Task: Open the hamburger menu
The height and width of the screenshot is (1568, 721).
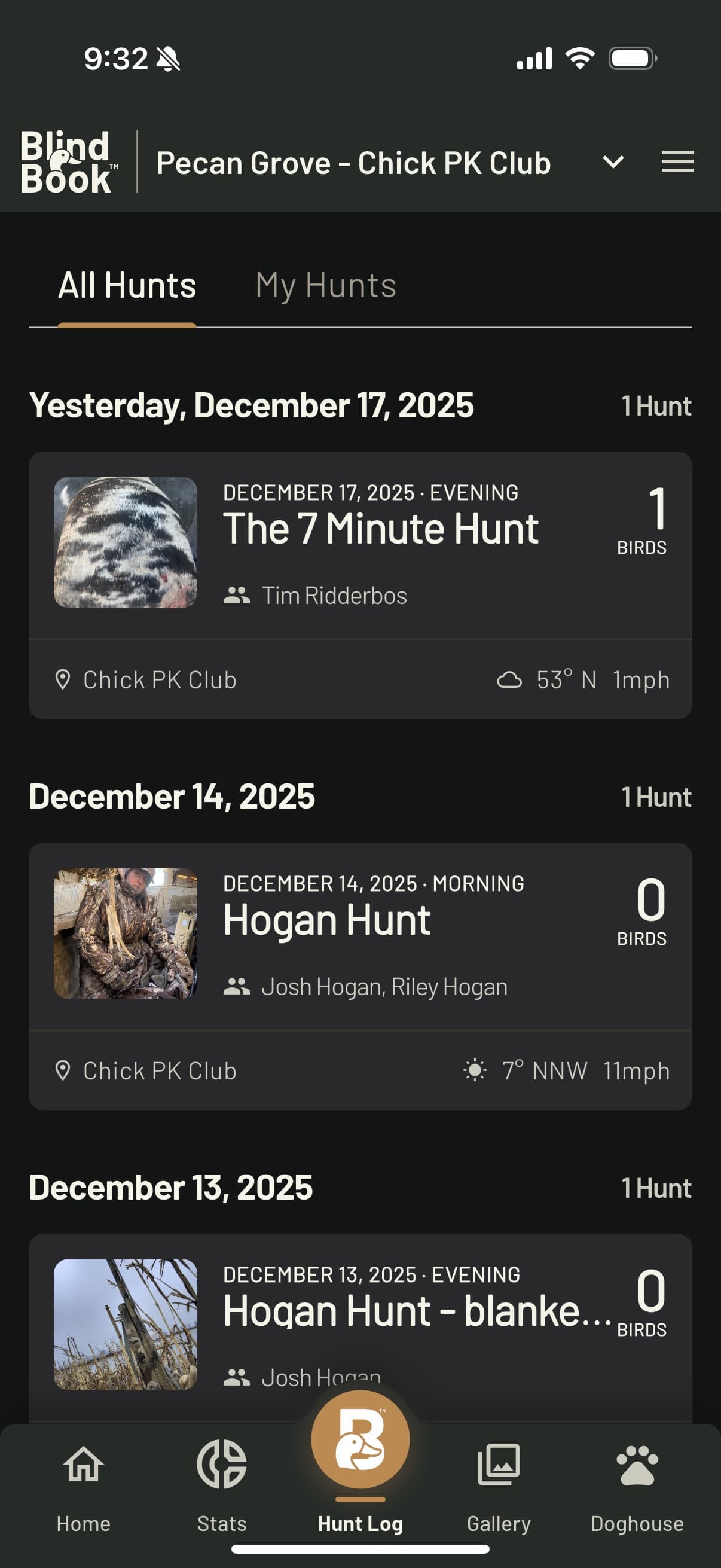Action: [x=677, y=163]
